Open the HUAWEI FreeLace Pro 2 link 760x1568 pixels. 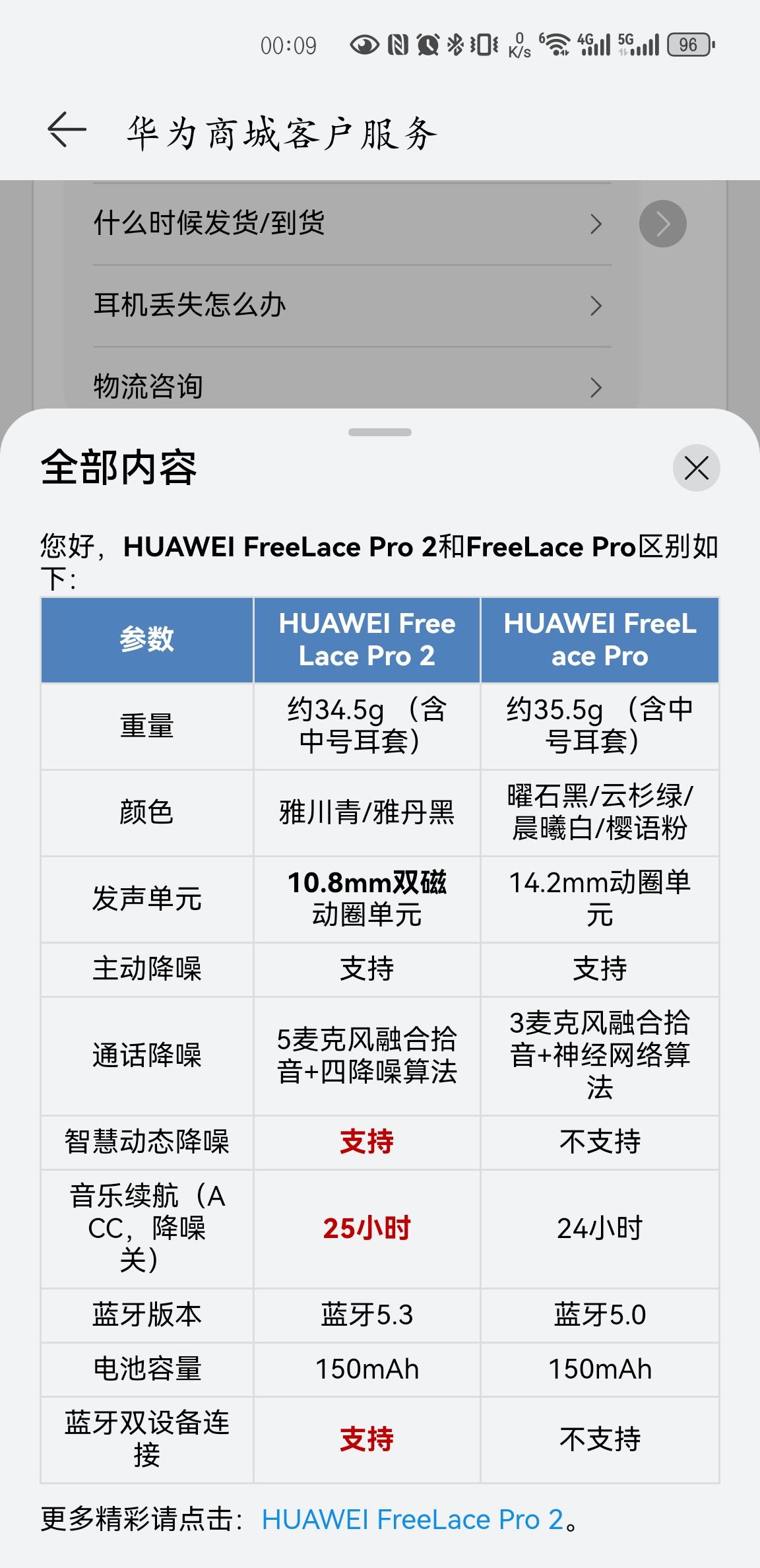[x=412, y=1519]
